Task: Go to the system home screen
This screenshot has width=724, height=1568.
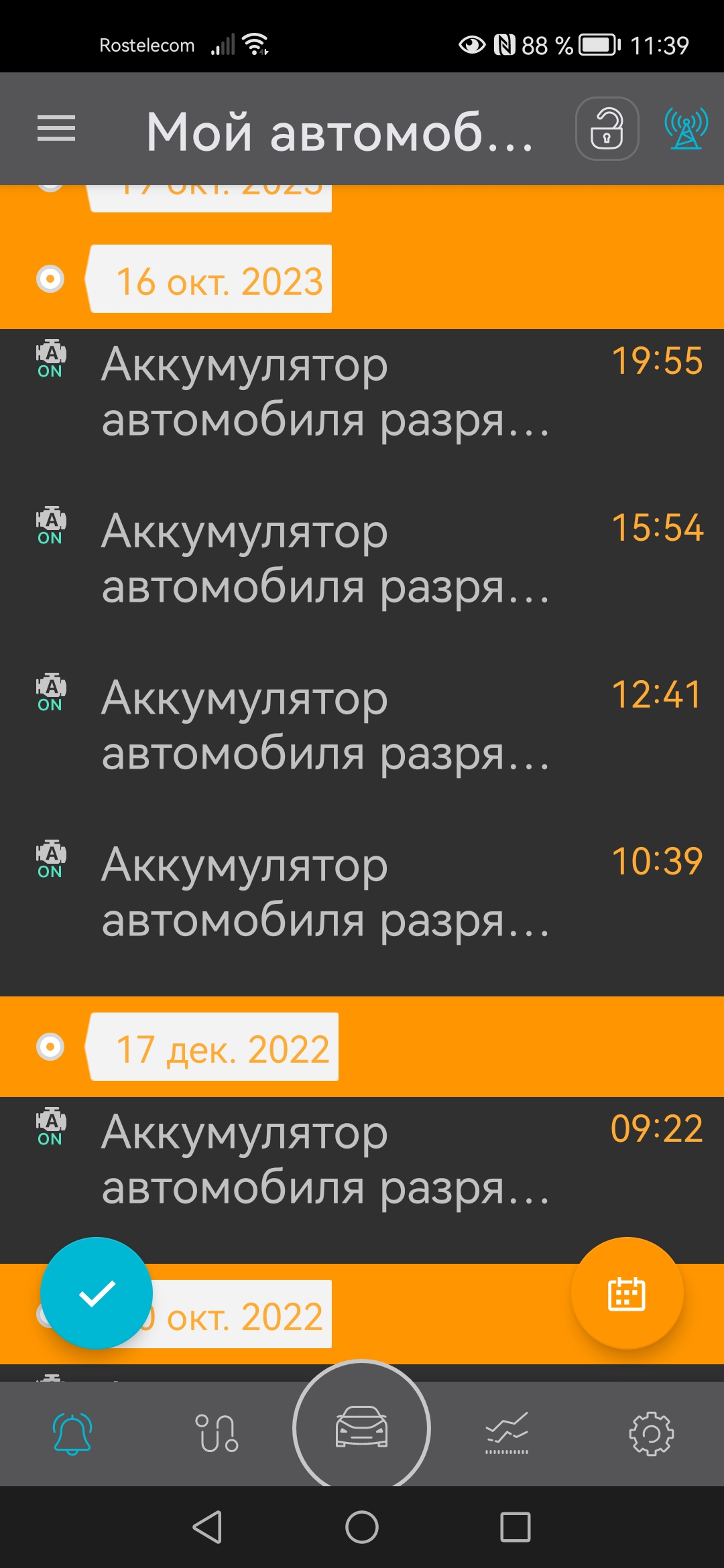Action: [x=362, y=1527]
